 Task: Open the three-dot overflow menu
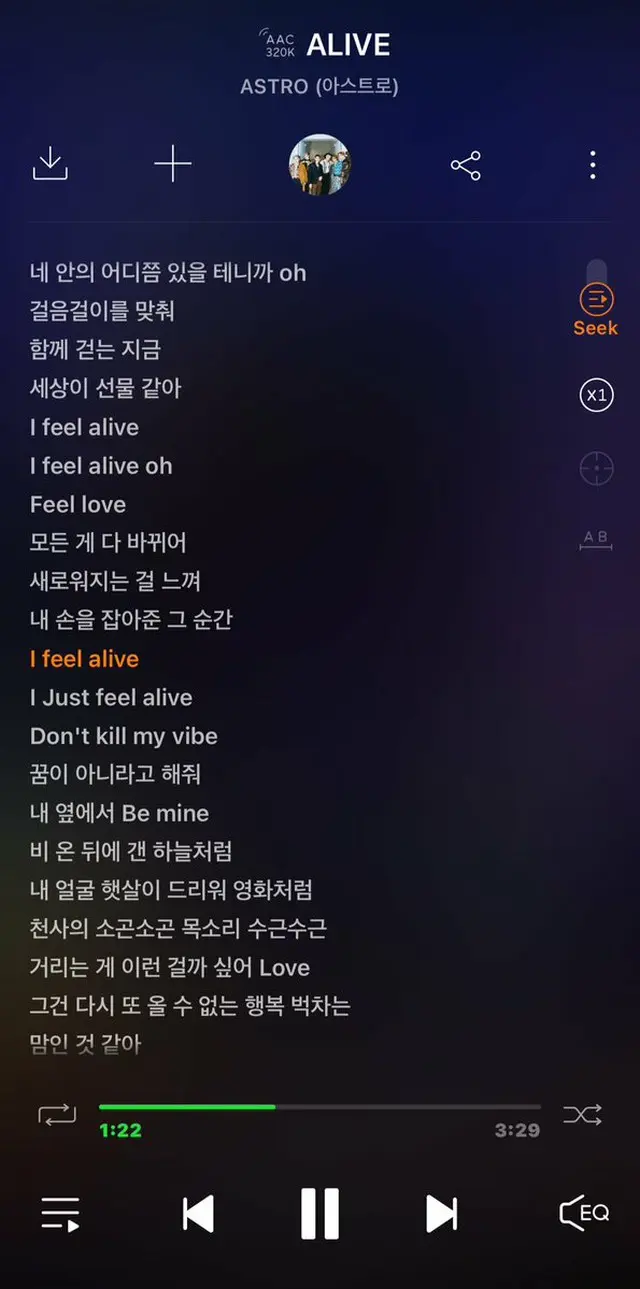[593, 165]
